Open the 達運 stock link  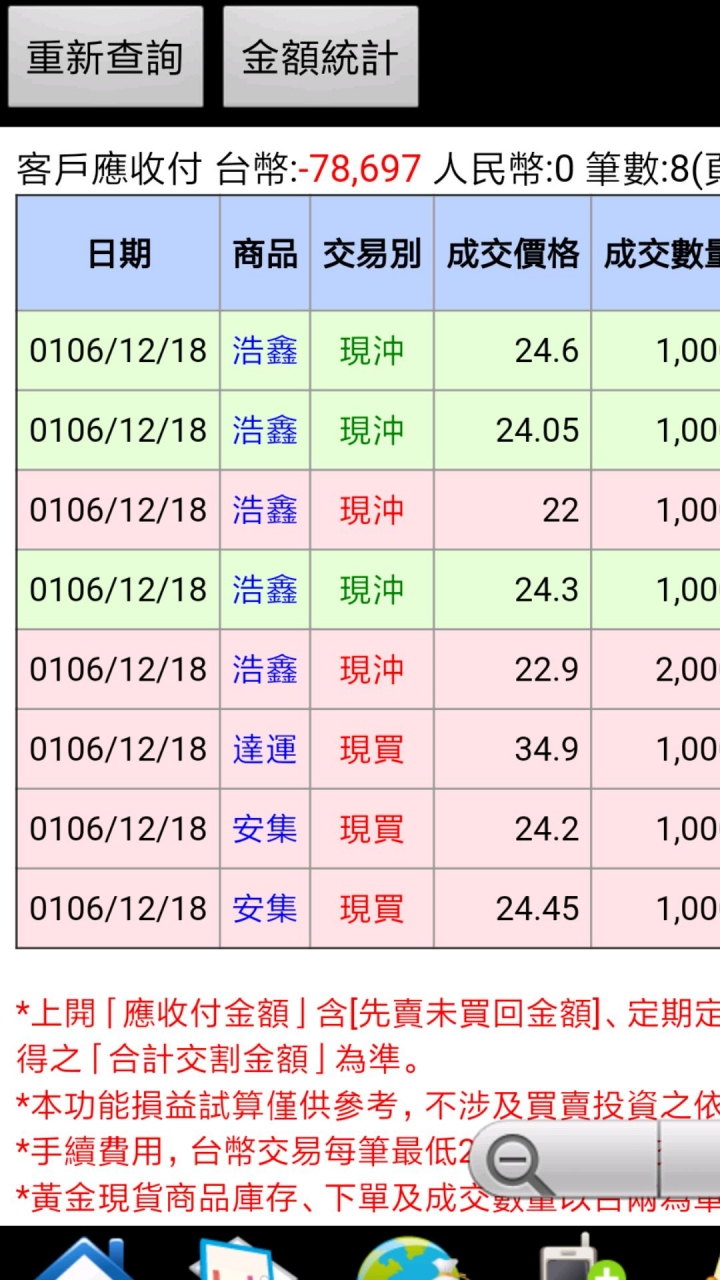pyautogui.click(x=265, y=749)
